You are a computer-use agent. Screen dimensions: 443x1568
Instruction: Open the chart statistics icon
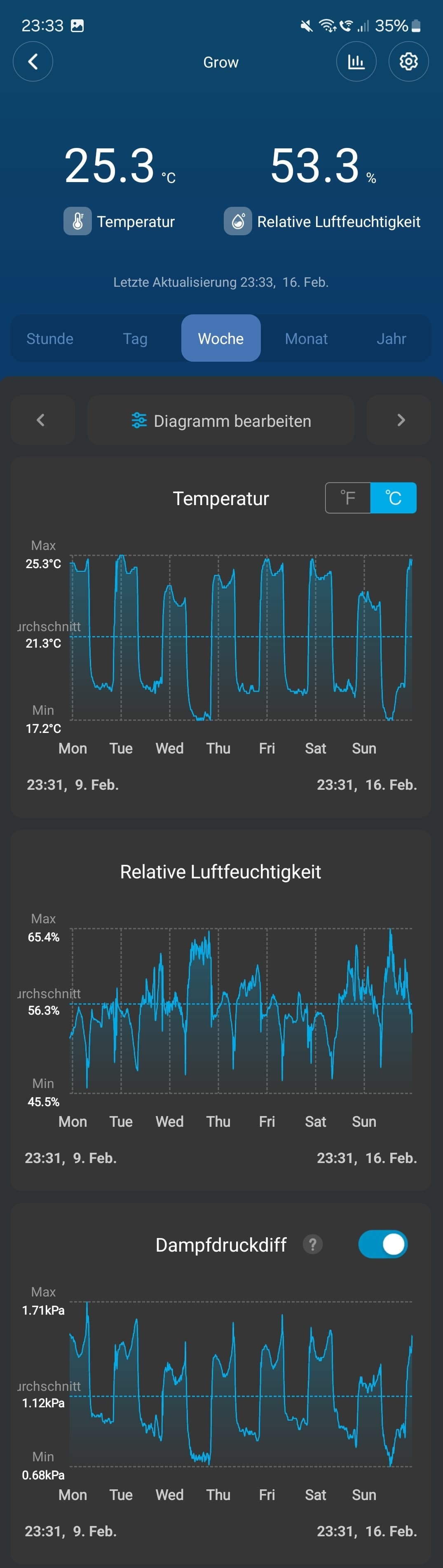pyautogui.click(x=356, y=61)
